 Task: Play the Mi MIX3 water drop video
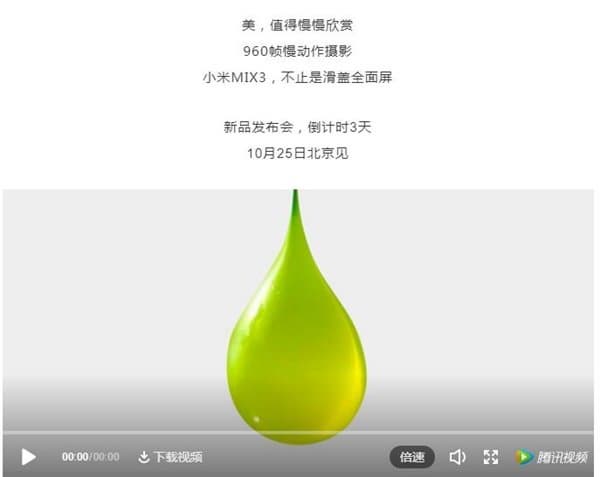(29, 457)
